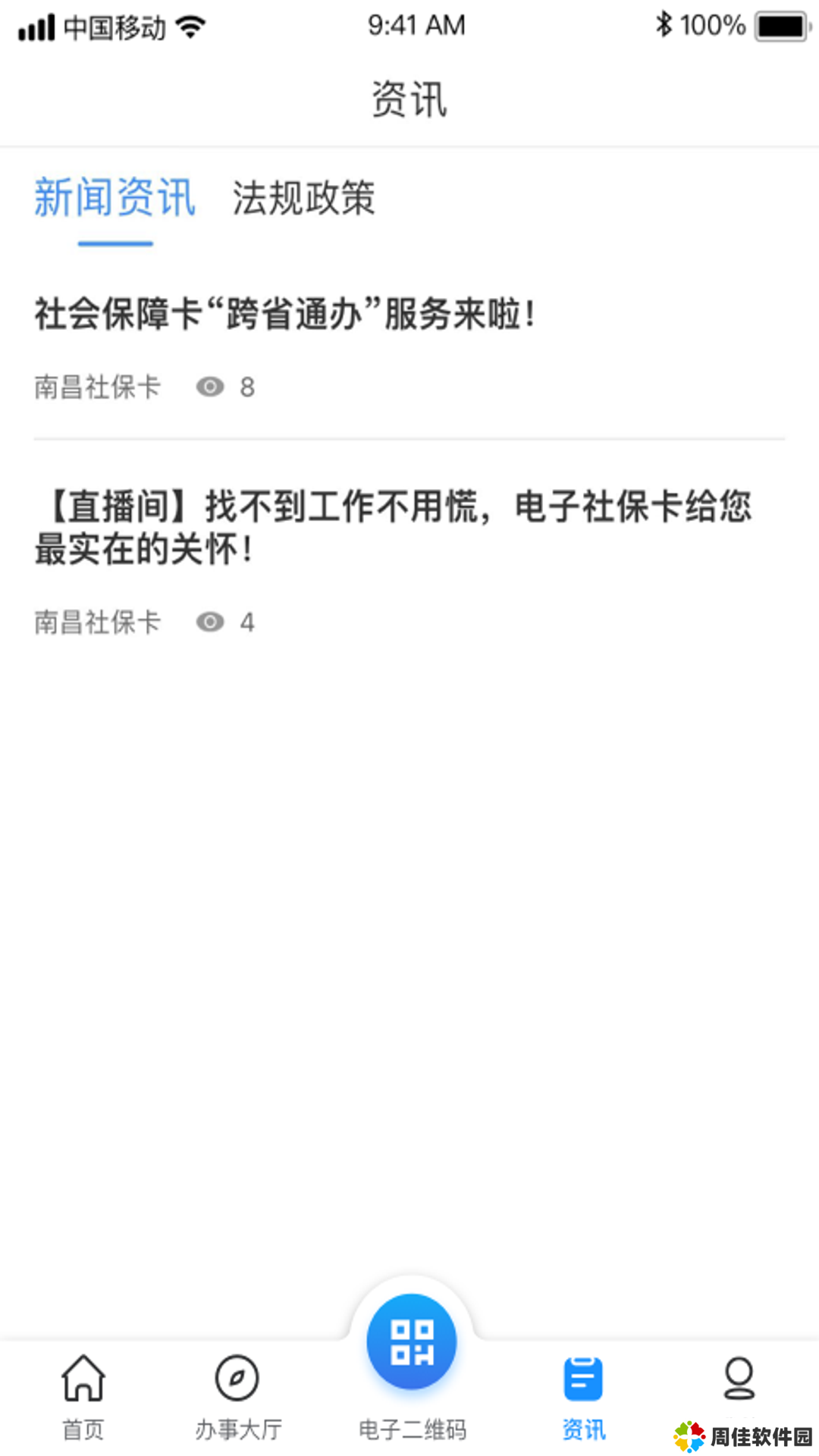Screen dimensions: 819x1456
Task: Show the 电子二维码 QR code
Action: click(412, 1344)
